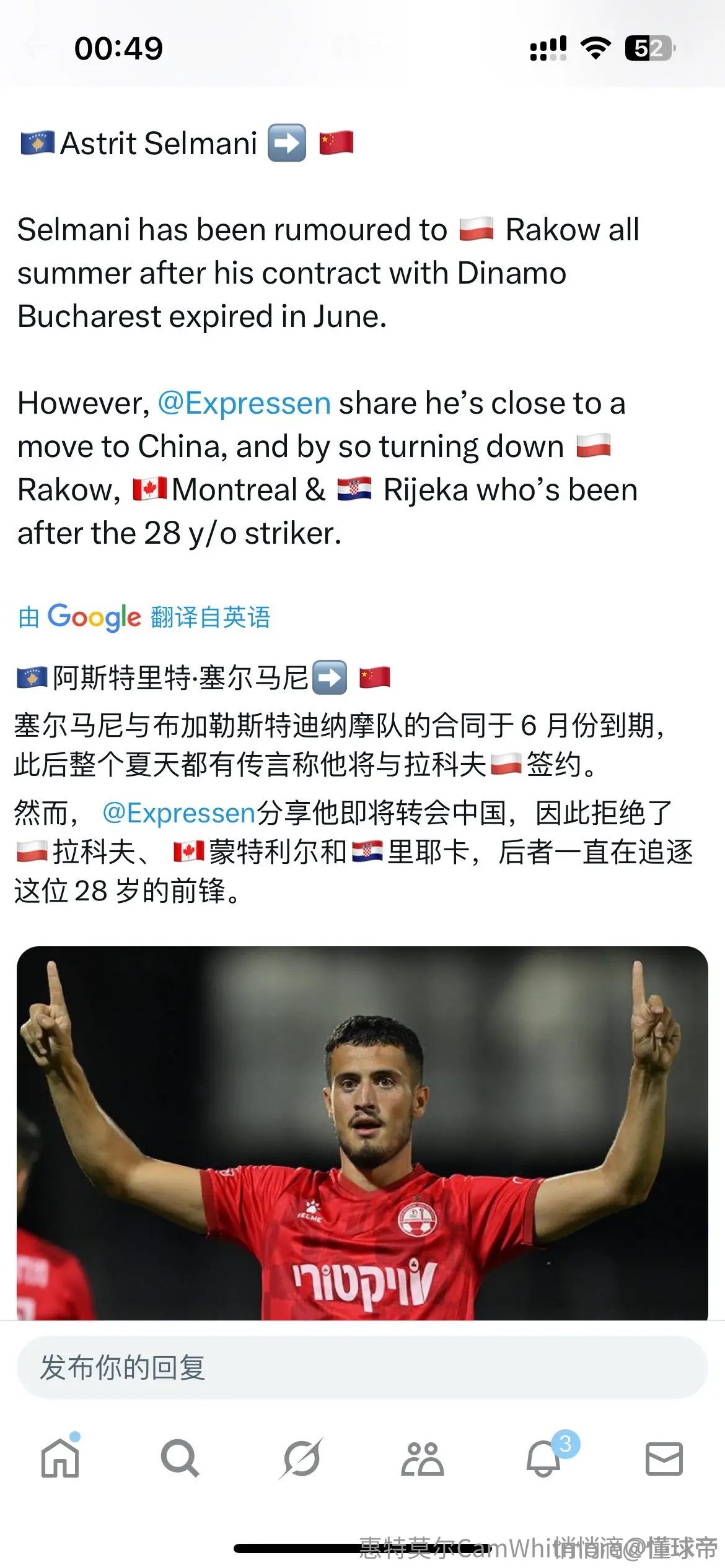Go back with the top-left arrow
This screenshot has width=725, height=1568.
(37, 47)
